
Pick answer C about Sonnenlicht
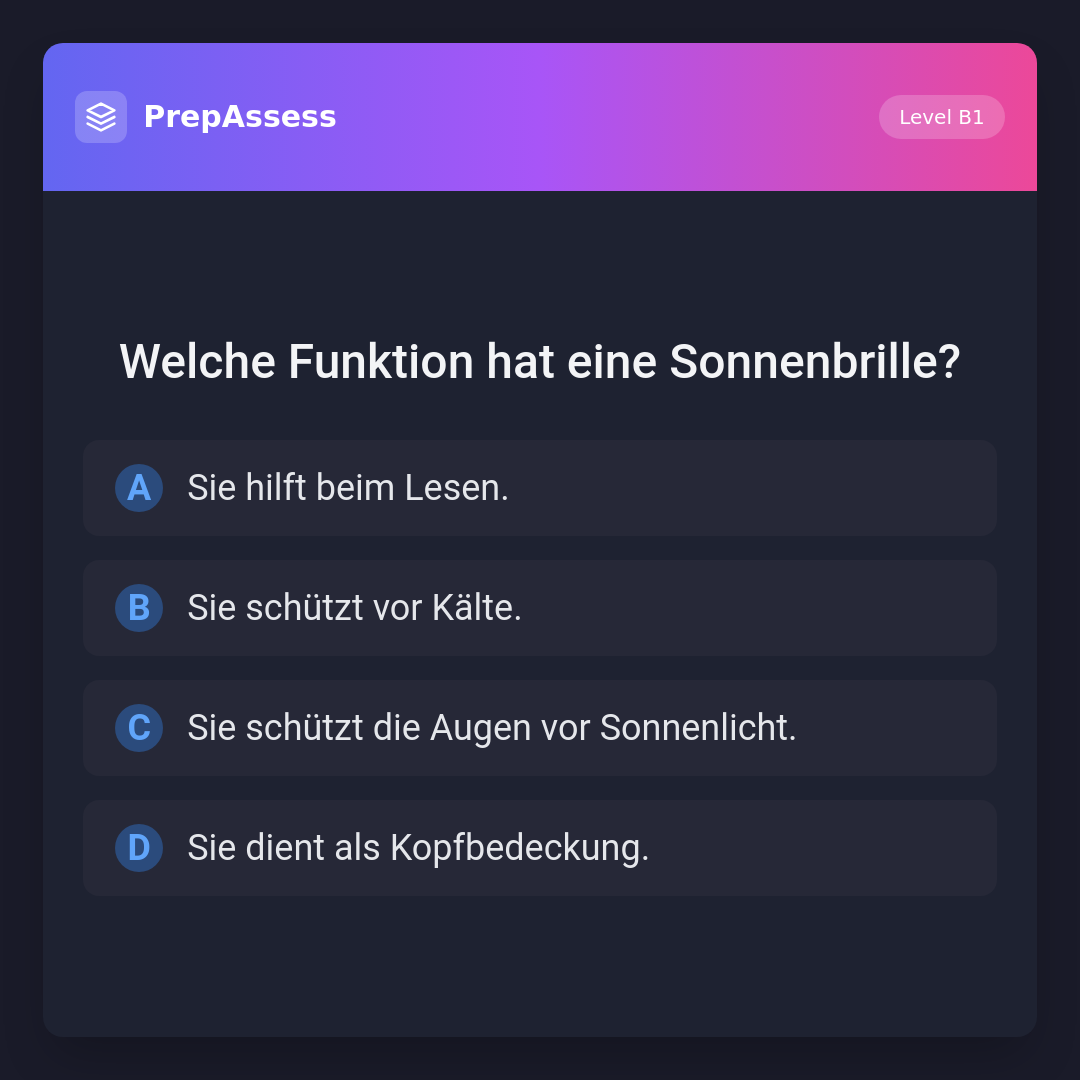coord(540,728)
